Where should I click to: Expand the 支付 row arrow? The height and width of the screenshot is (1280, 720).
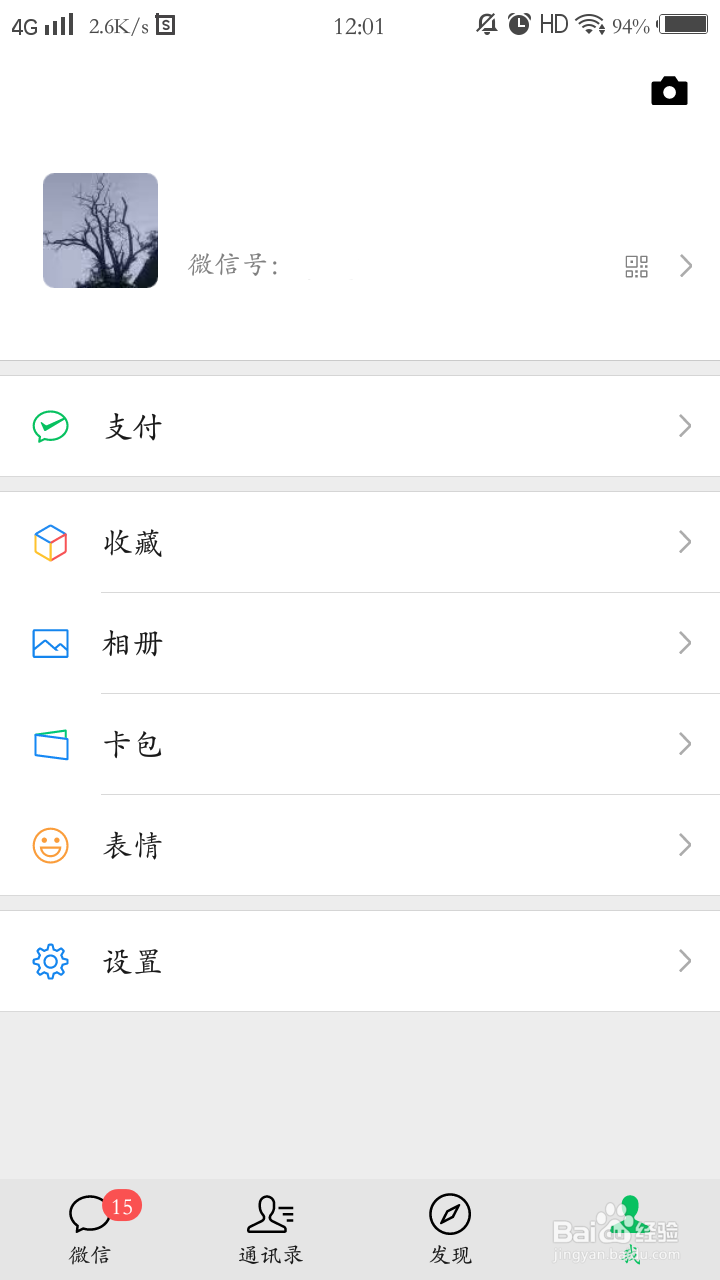coord(685,426)
